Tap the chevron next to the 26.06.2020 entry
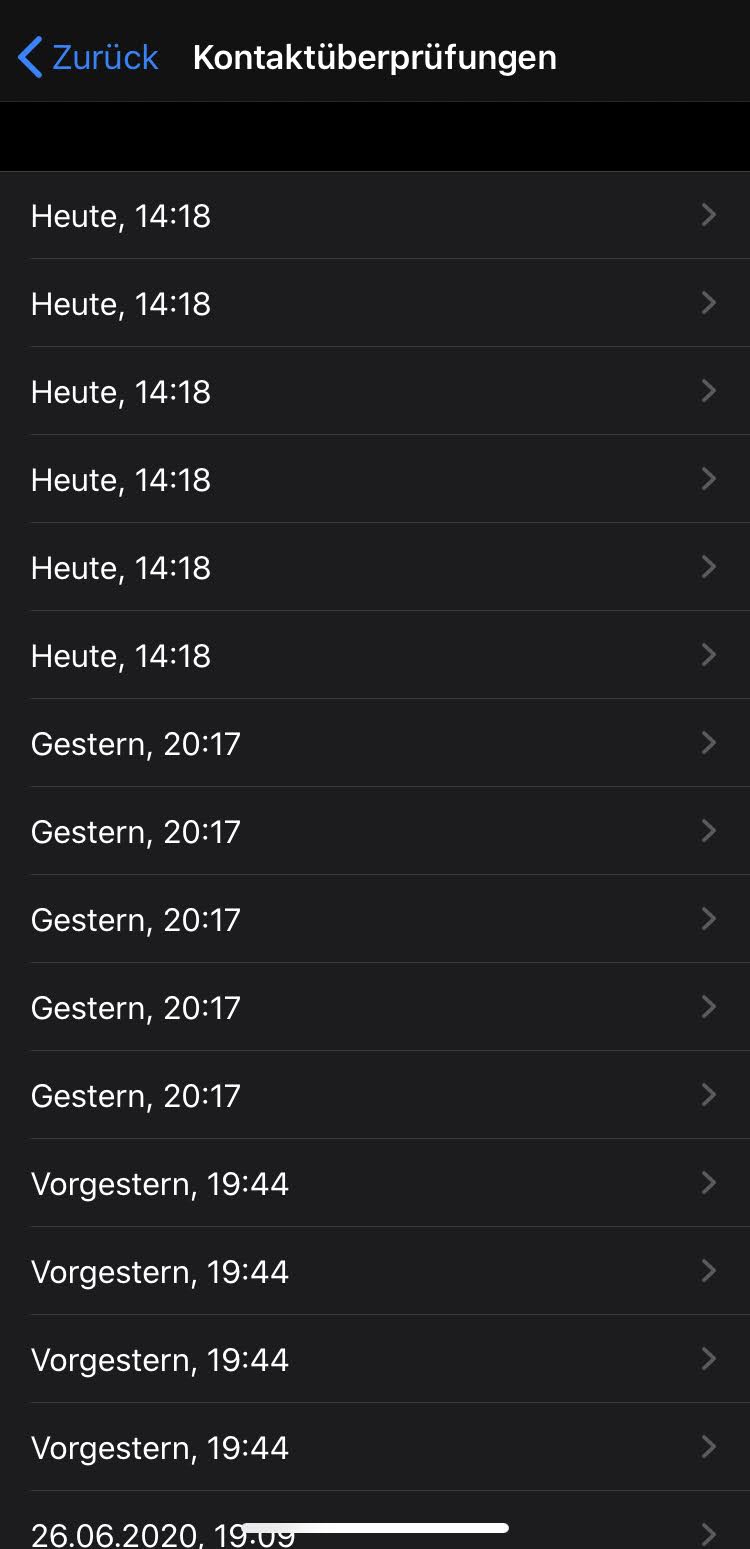Screen dimensions: 750x1549 709,1535
